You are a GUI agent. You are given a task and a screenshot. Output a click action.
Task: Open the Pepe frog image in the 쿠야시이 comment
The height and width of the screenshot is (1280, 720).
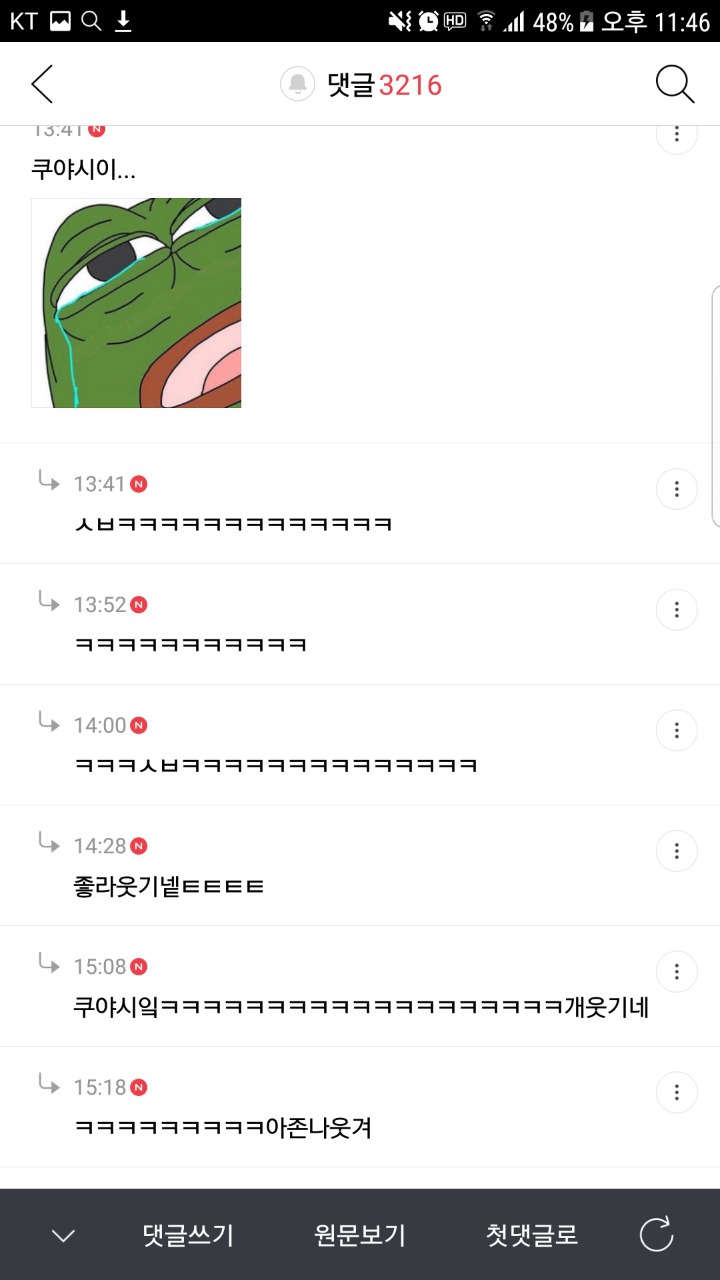tap(136, 302)
